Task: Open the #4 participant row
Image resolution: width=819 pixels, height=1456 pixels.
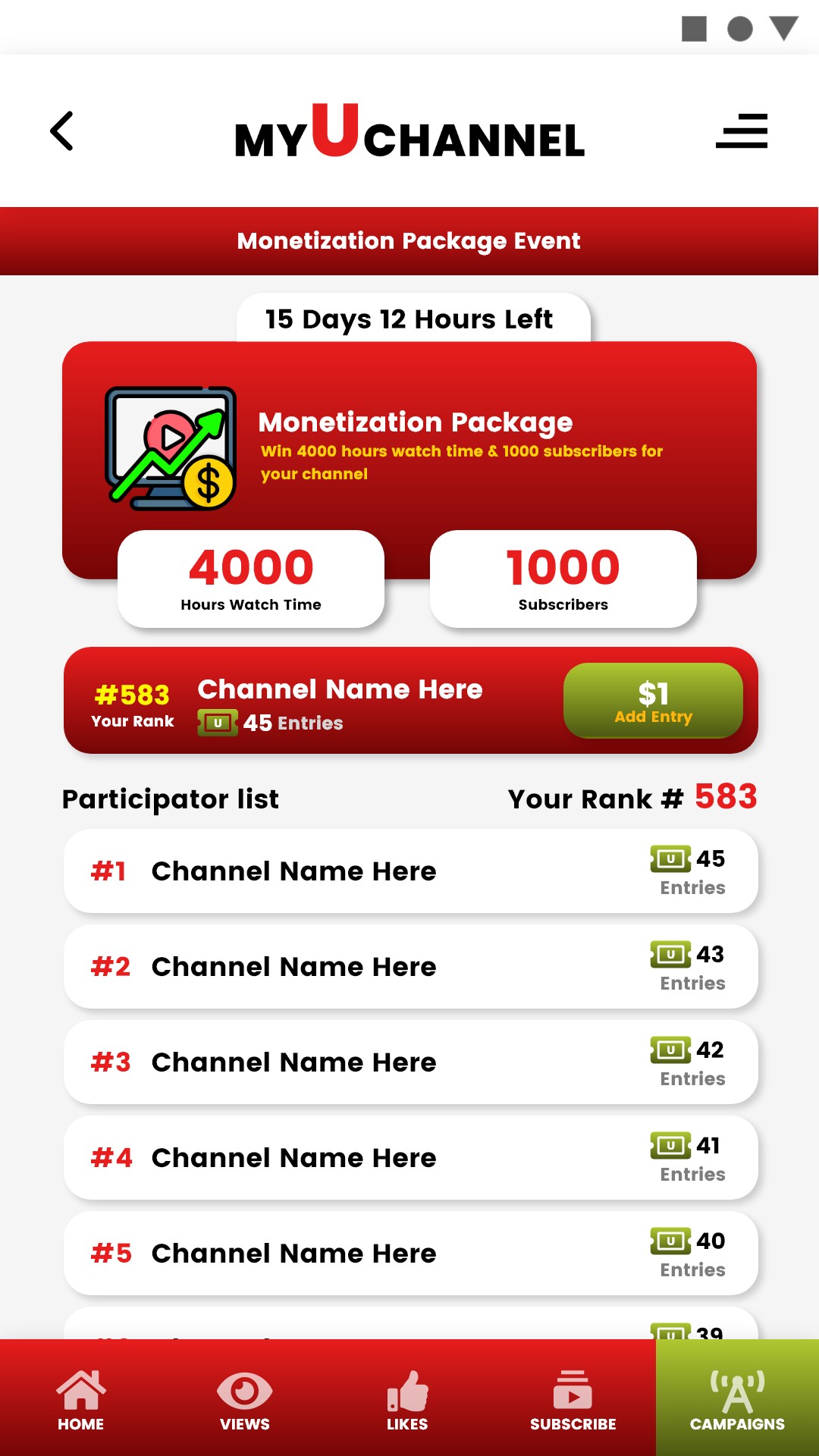Action: pos(410,1158)
